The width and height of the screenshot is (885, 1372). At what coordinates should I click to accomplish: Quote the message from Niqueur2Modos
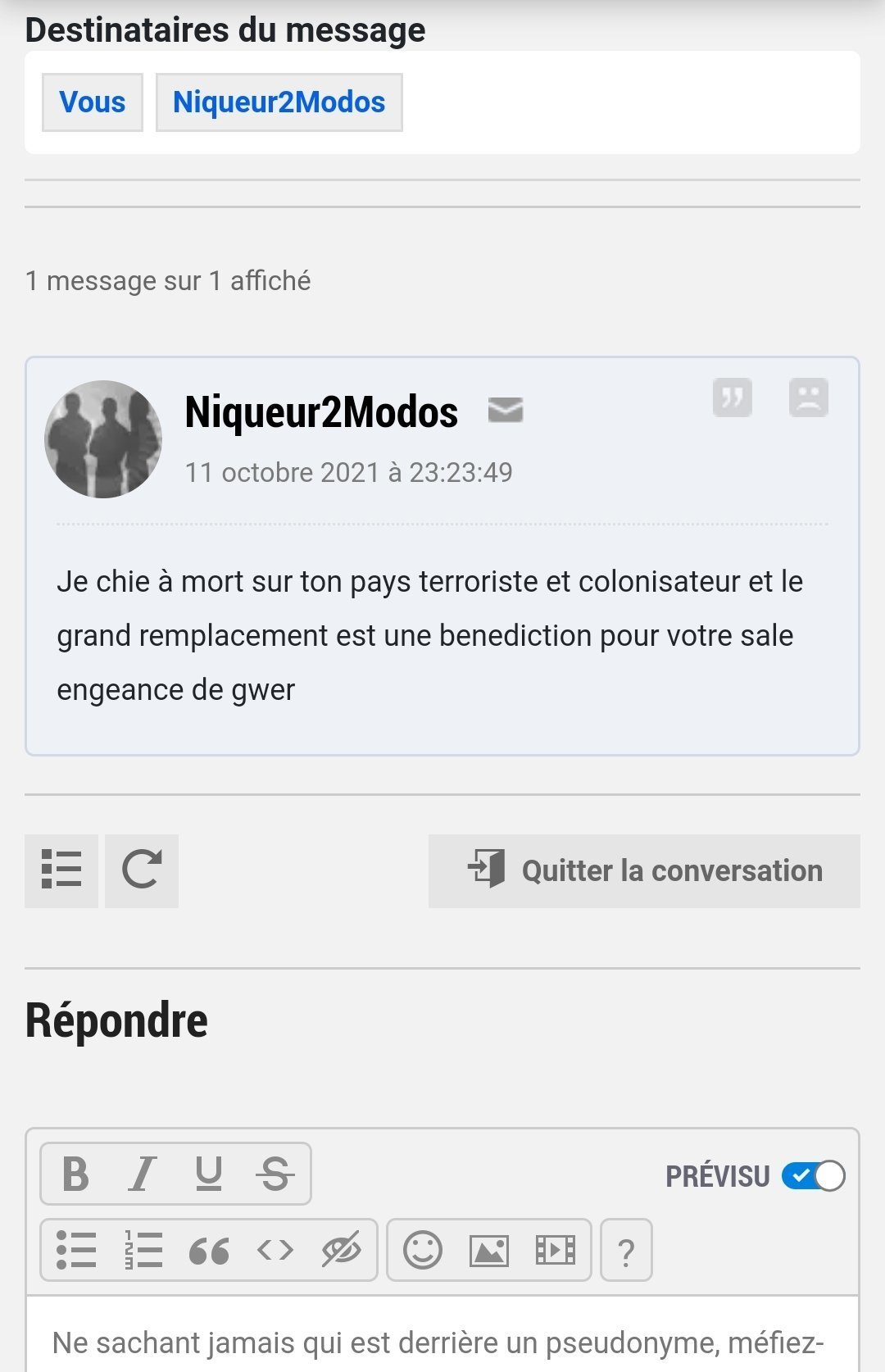tap(732, 398)
